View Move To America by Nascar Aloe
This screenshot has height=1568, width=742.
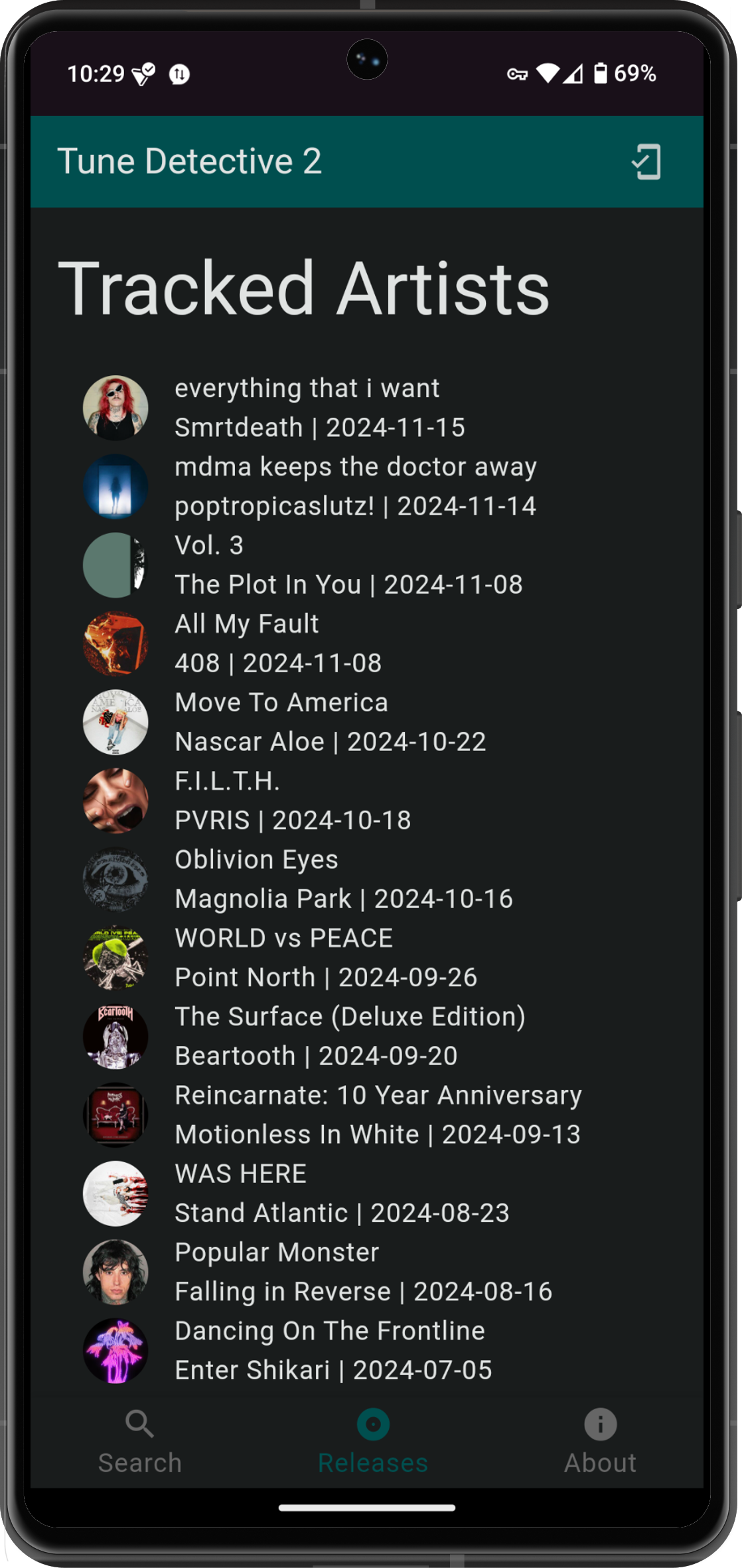coord(330,722)
